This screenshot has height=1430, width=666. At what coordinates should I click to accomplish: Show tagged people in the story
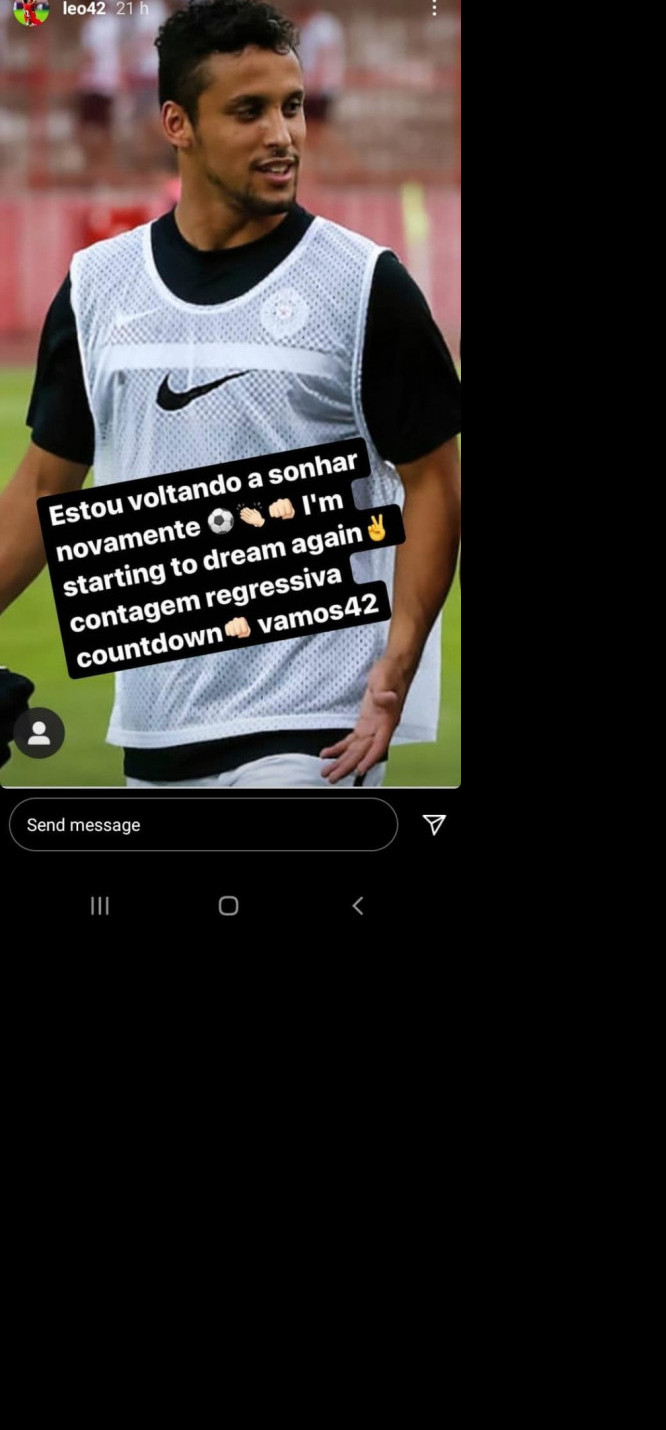tap(39, 733)
